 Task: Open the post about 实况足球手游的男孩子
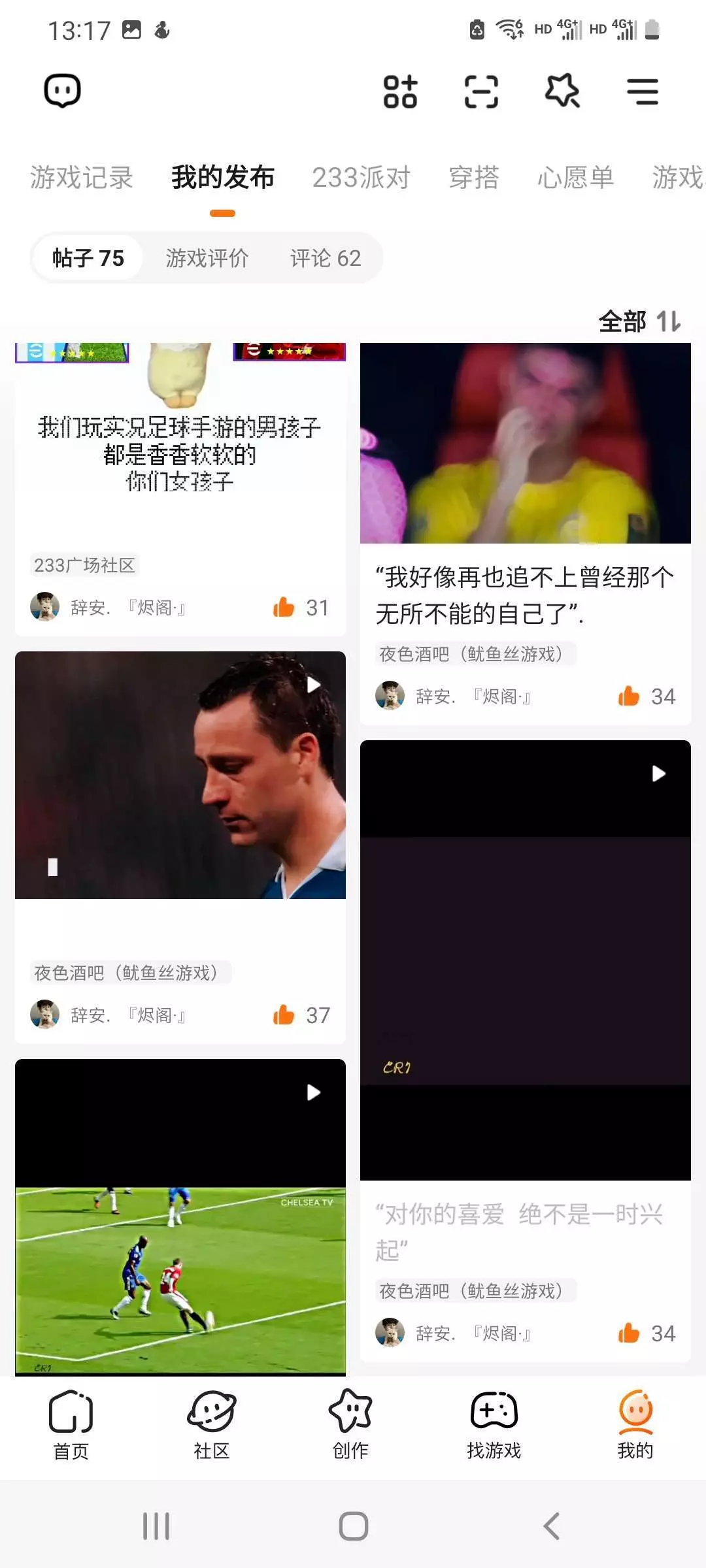pos(180,454)
